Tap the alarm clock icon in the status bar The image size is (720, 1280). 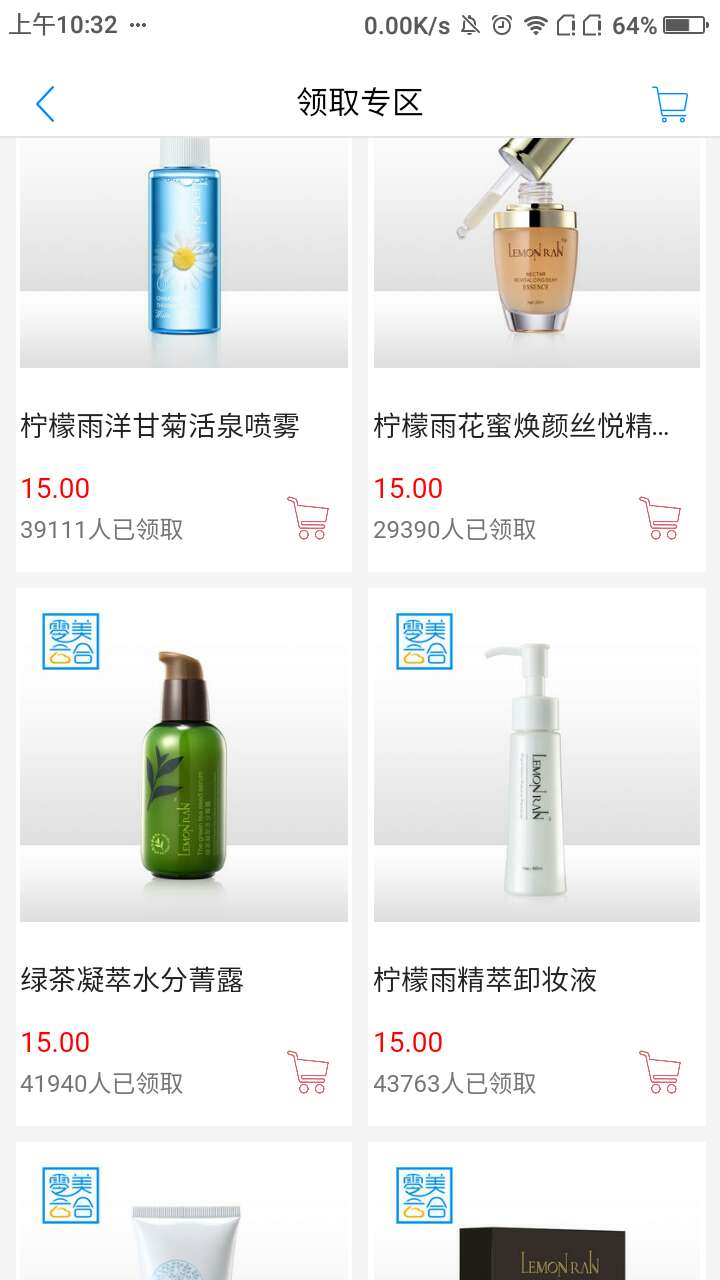[x=500, y=24]
